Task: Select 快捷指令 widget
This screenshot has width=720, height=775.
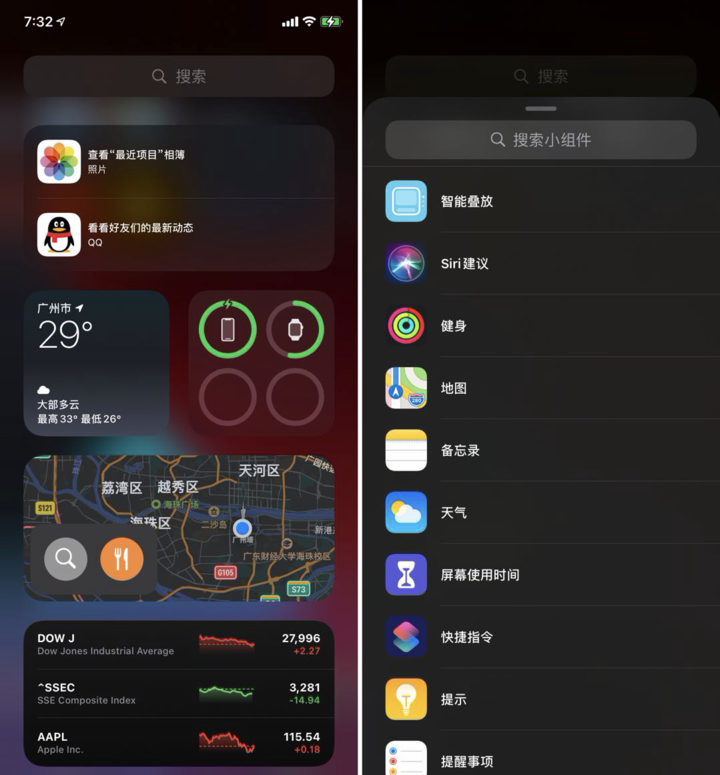Action: (540, 637)
